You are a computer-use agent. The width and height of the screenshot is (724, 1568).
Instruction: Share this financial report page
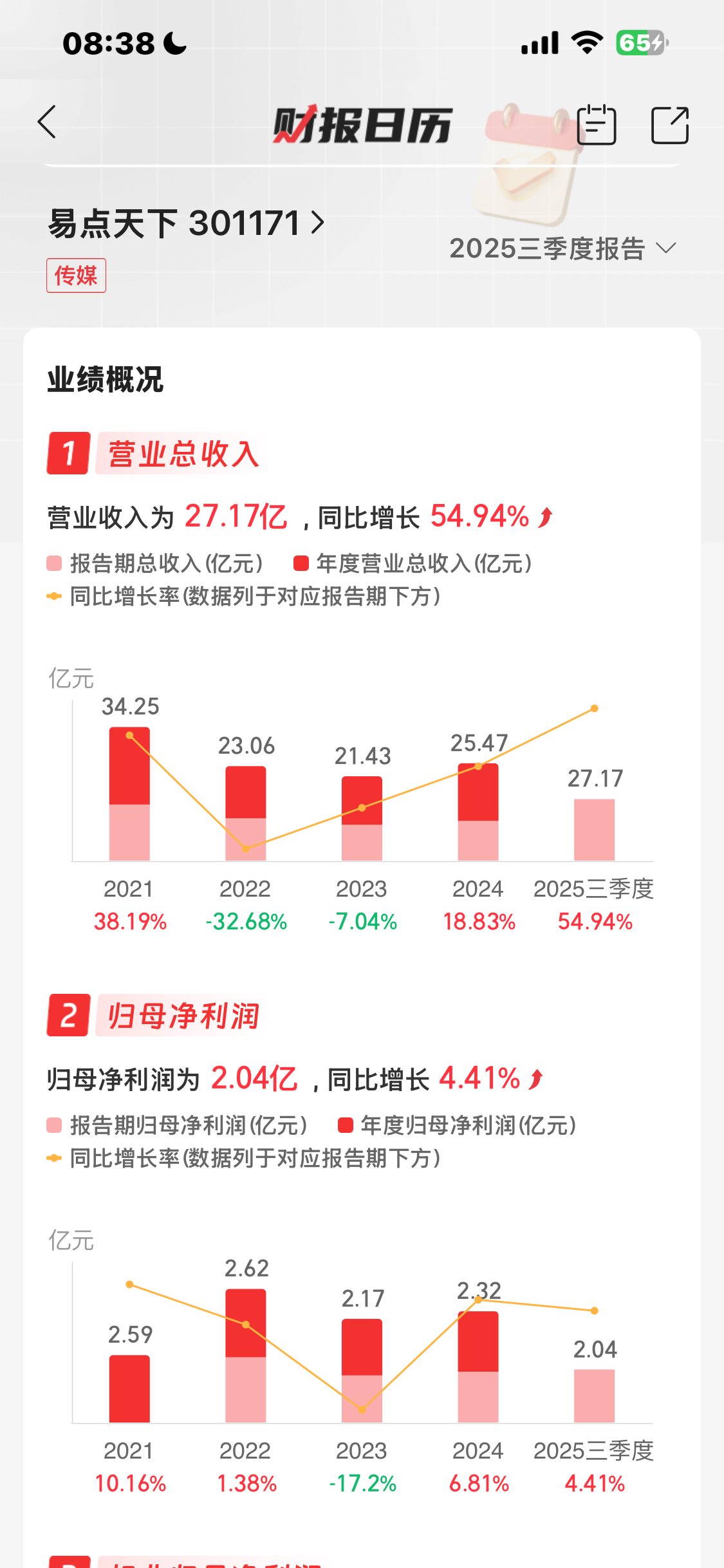click(x=669, y=125)
